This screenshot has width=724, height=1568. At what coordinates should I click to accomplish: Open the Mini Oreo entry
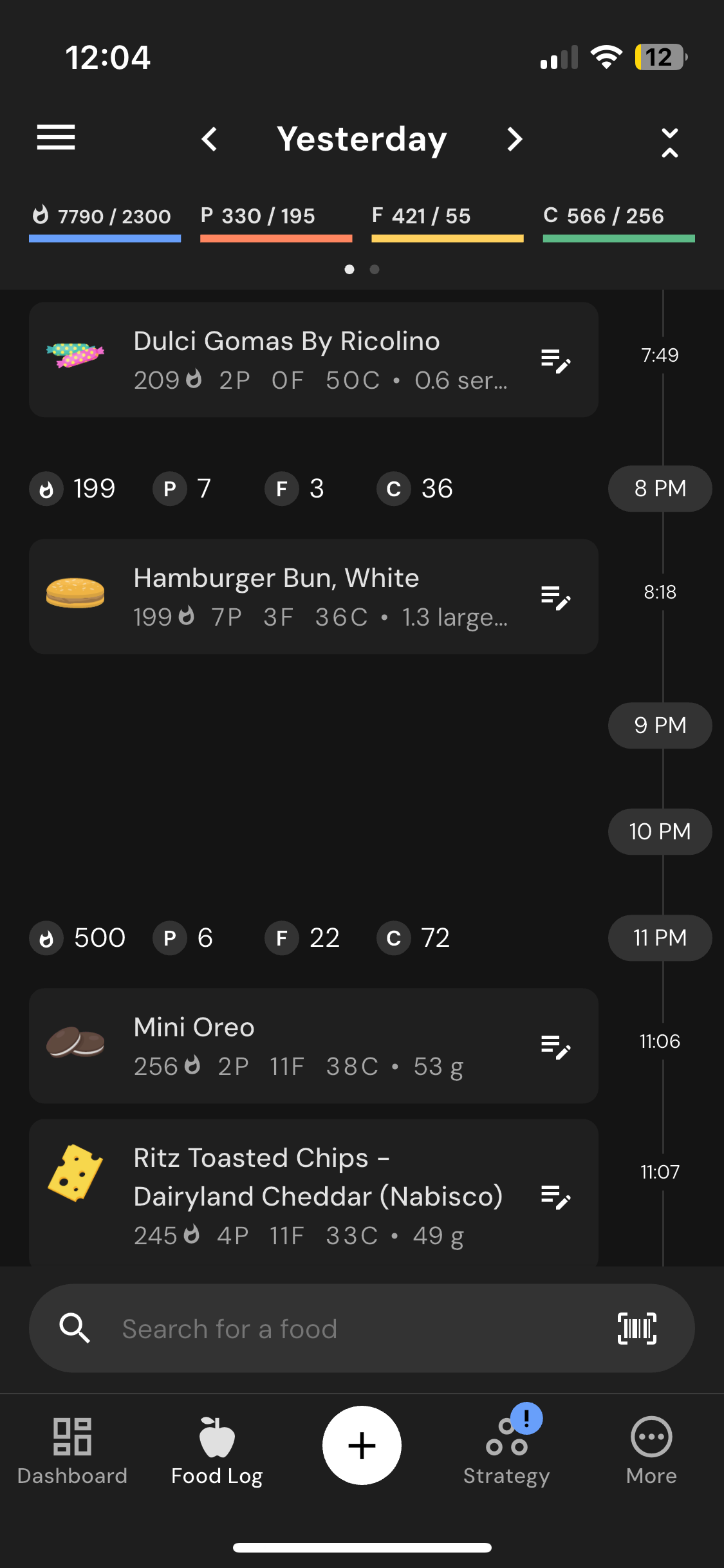[x=313, y=1046]
